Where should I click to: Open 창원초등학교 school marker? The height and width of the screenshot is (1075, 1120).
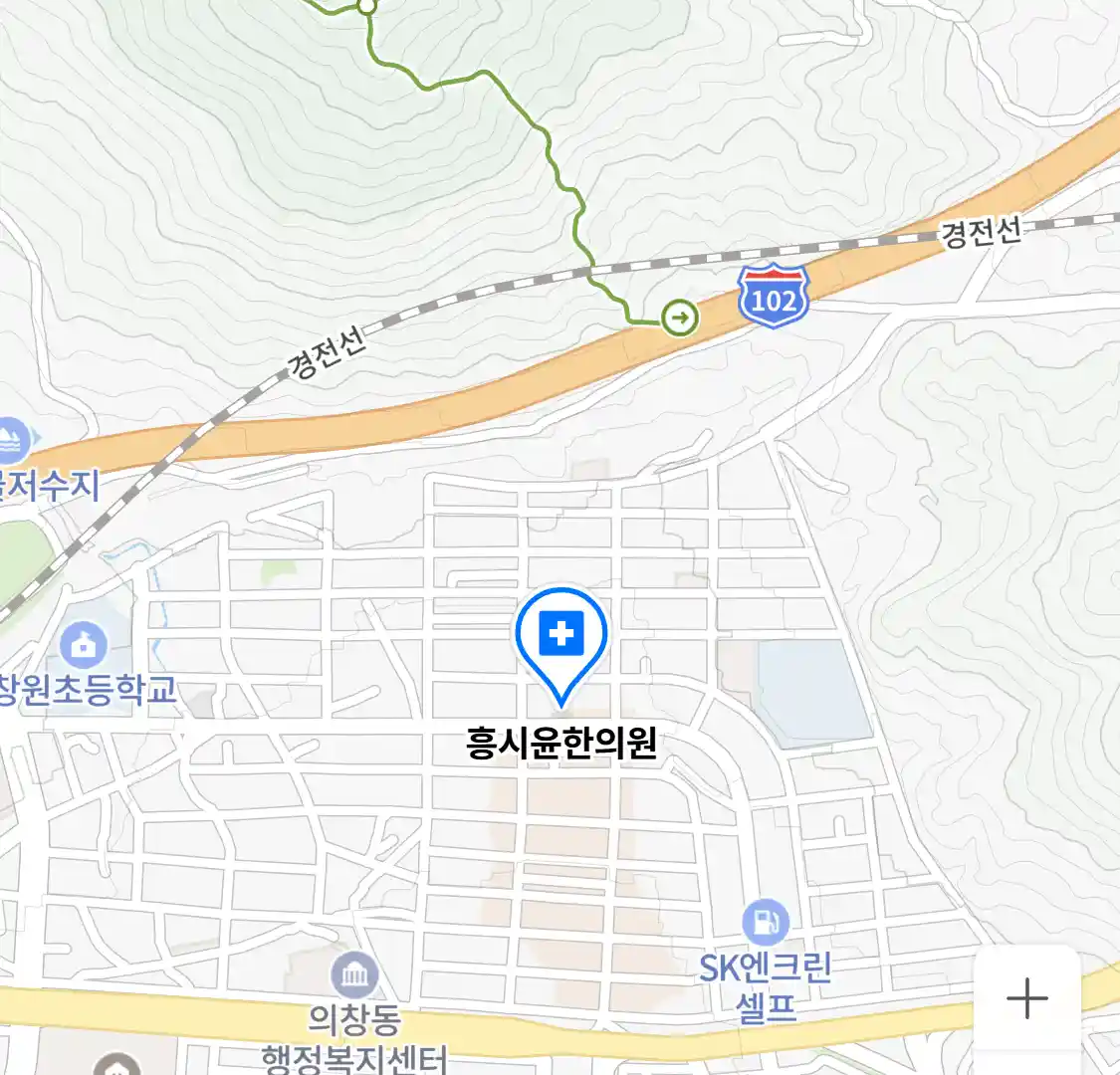click(x=84, y=645)
